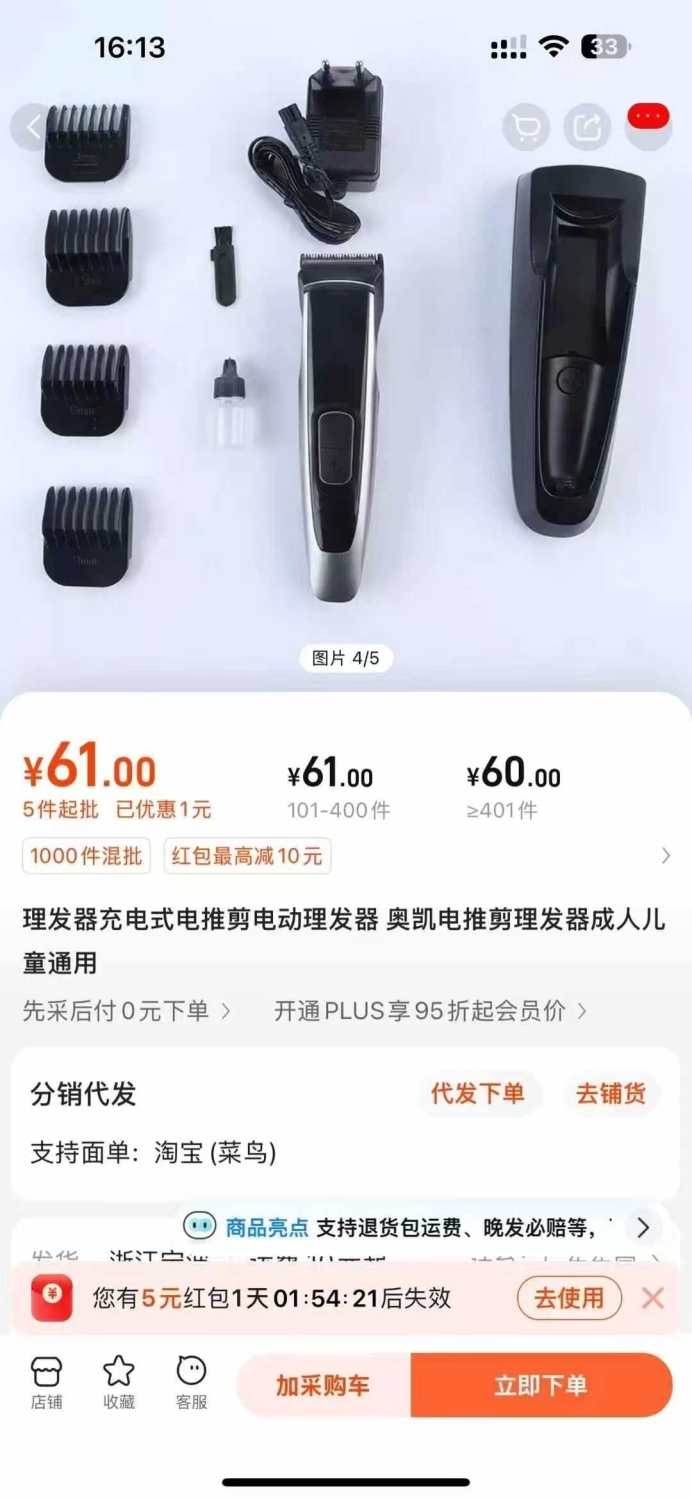The width and height of the screenshot is (692, 1500).
Task: Tap 去铺货 button
Action: 610,1093
